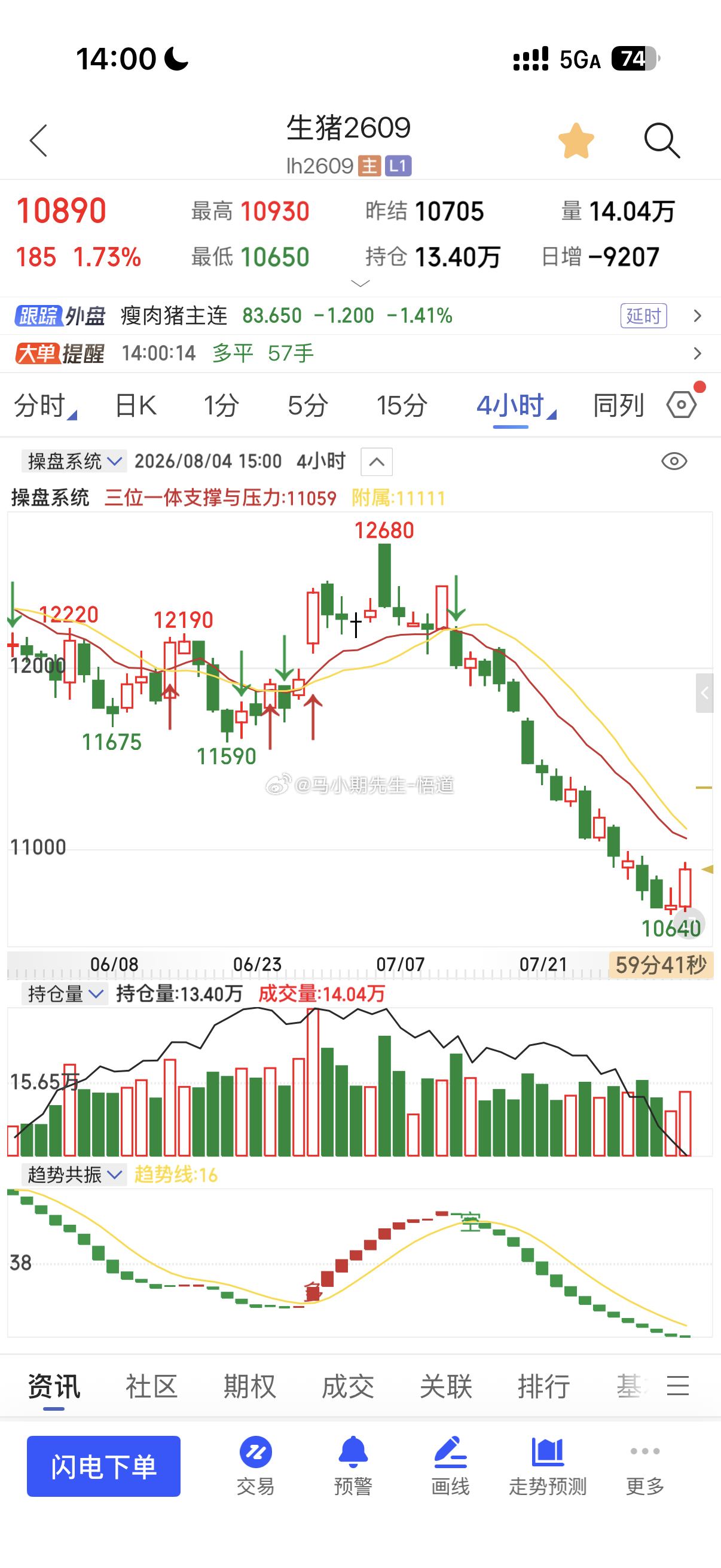The height and width of the screenshot is (1568, 721).
Task: Open the 期权 tab
Action: [x=249, y=1387]
